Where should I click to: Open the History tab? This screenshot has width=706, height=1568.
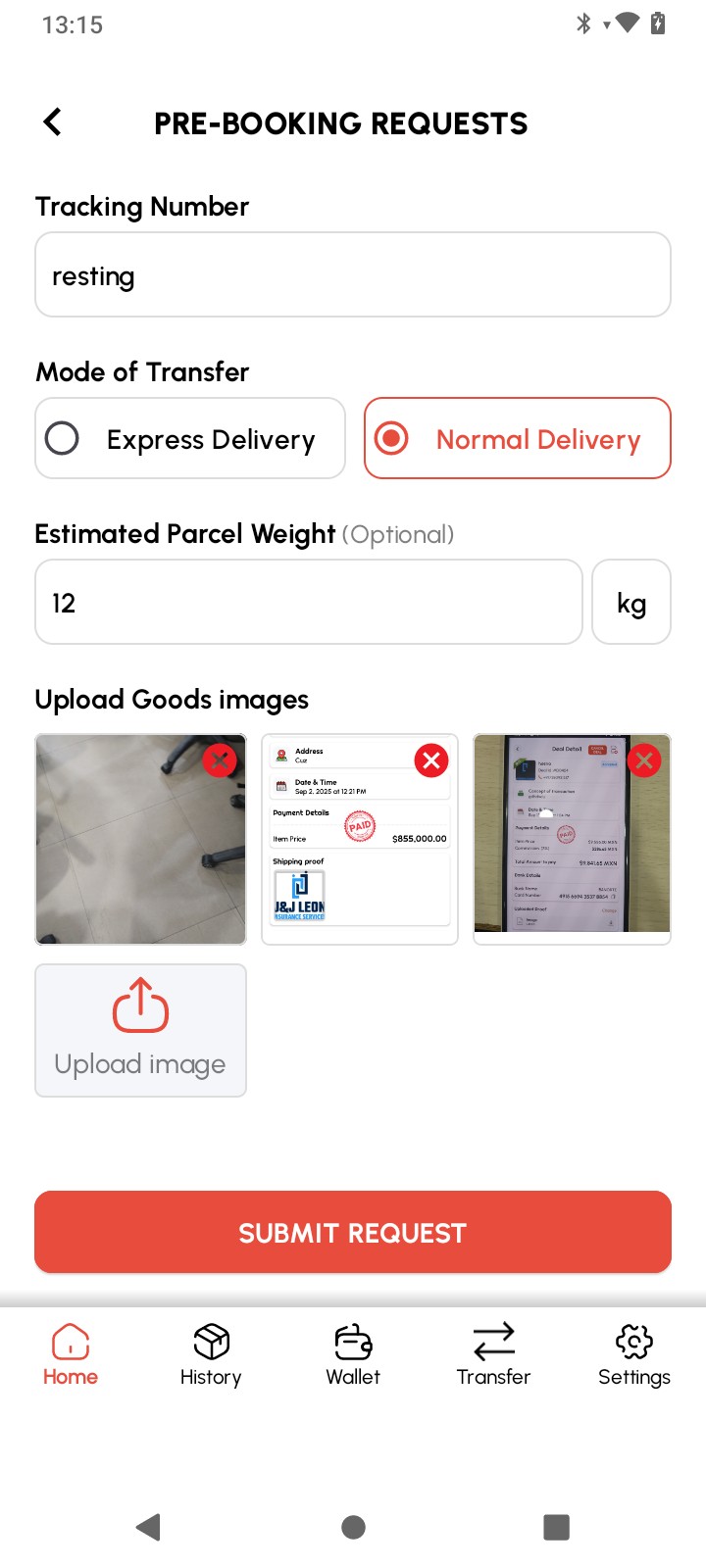[x=211, y=1354]
